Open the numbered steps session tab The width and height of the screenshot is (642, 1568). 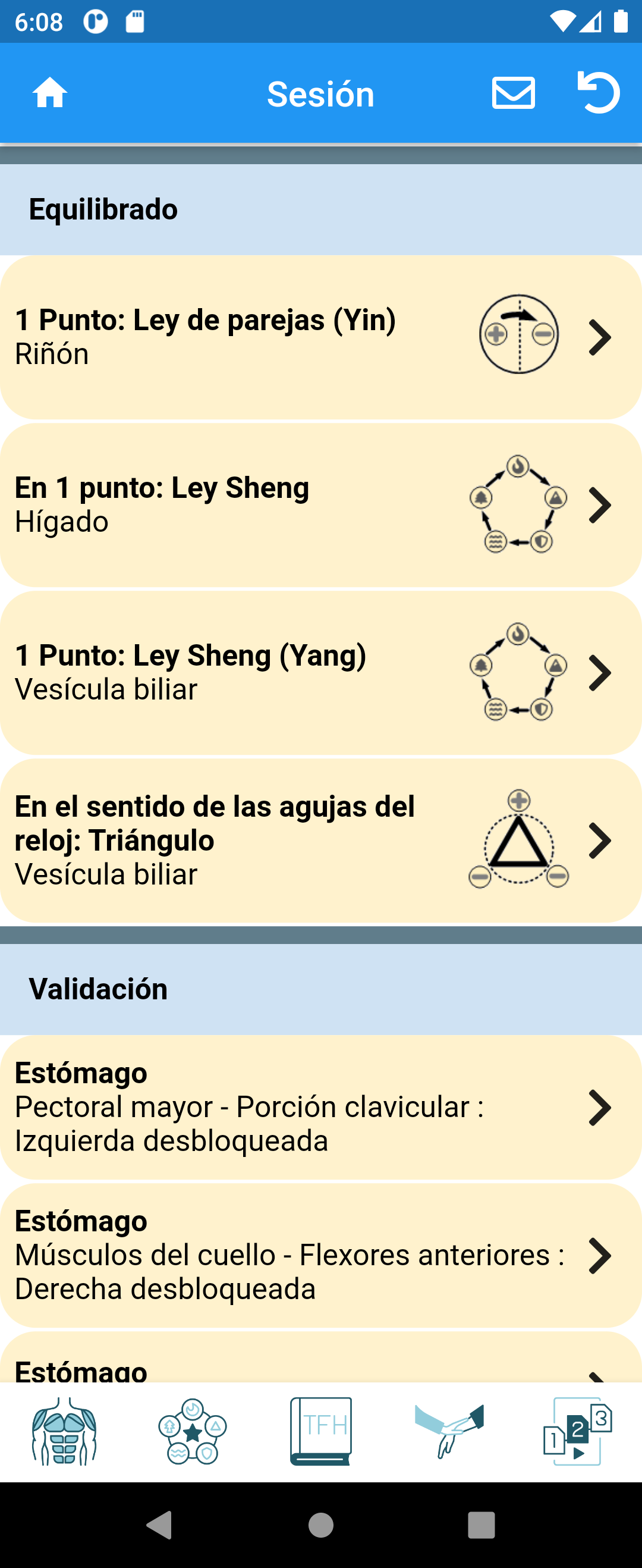point(577,1432)
